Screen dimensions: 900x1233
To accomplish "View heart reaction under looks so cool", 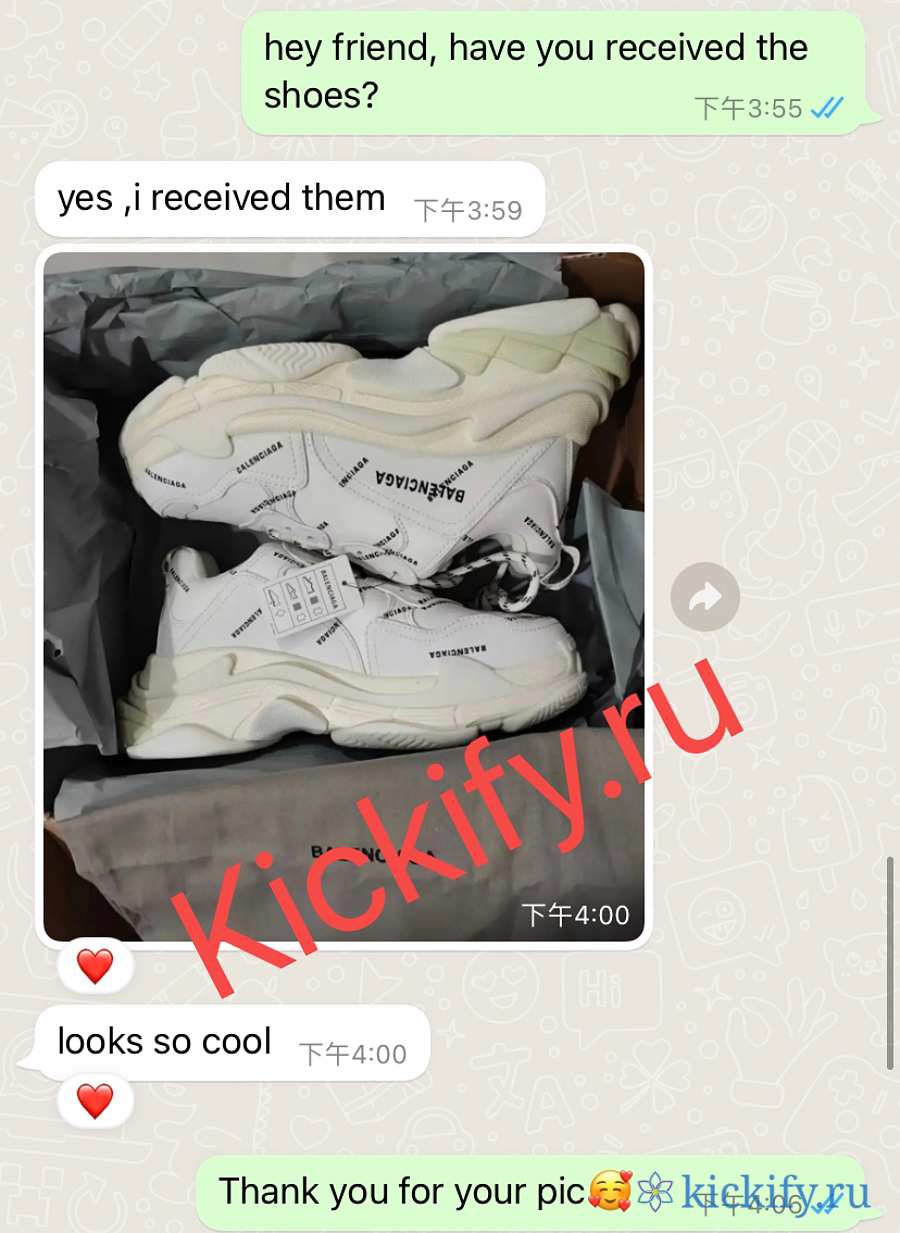I will (95, 1101).
